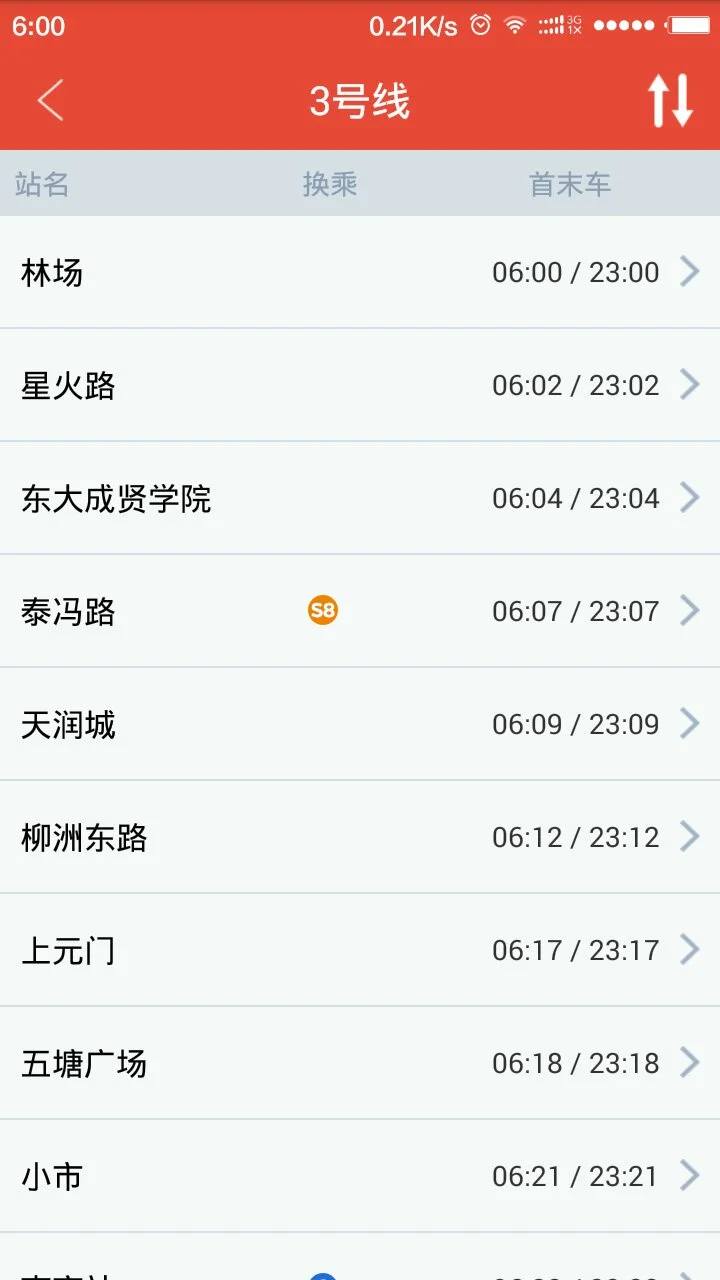The image size is (720, 1280).
Task: Open the chevron next to 小市
Action: point(692,1175)
